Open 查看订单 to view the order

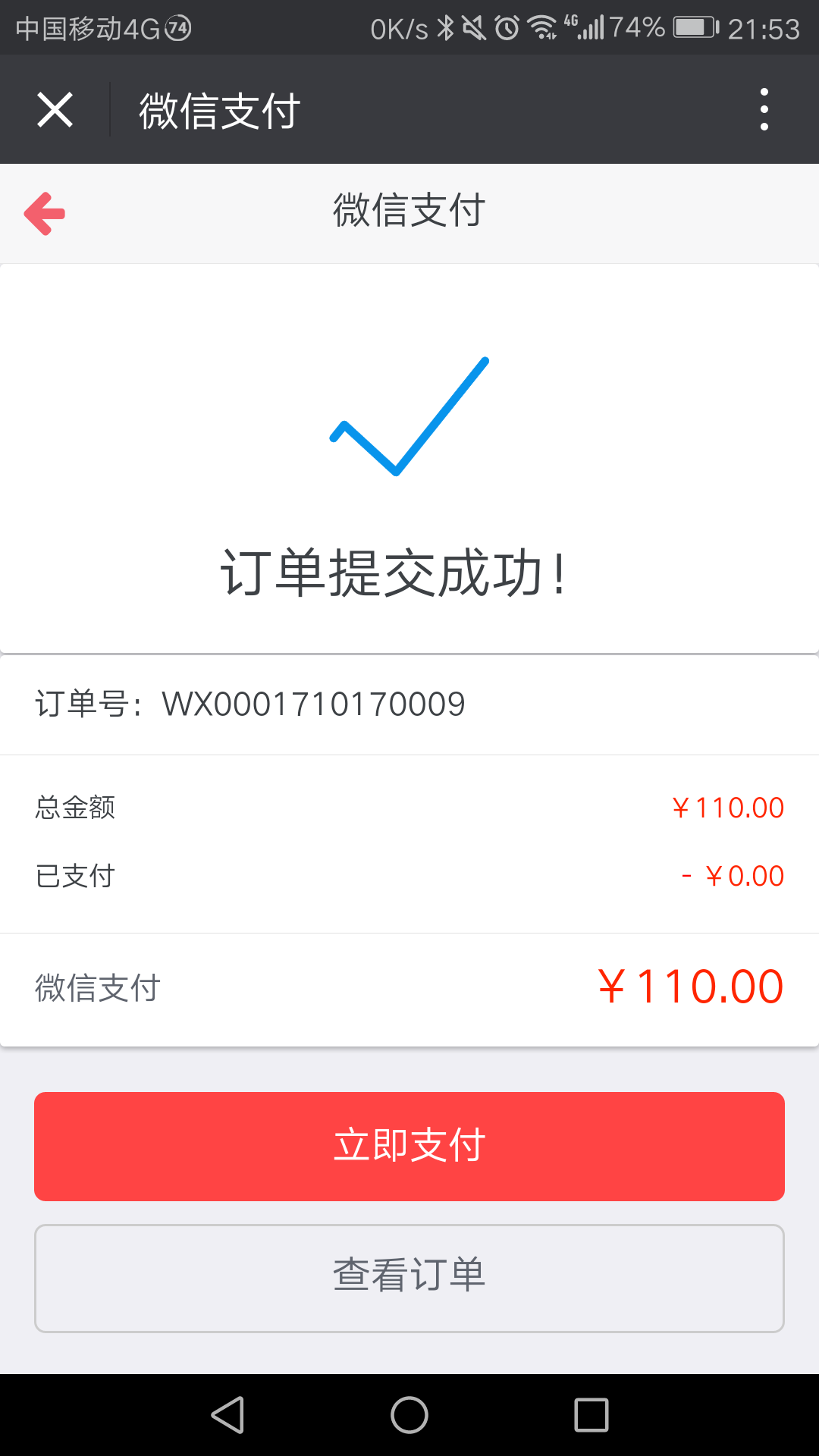409,1278
